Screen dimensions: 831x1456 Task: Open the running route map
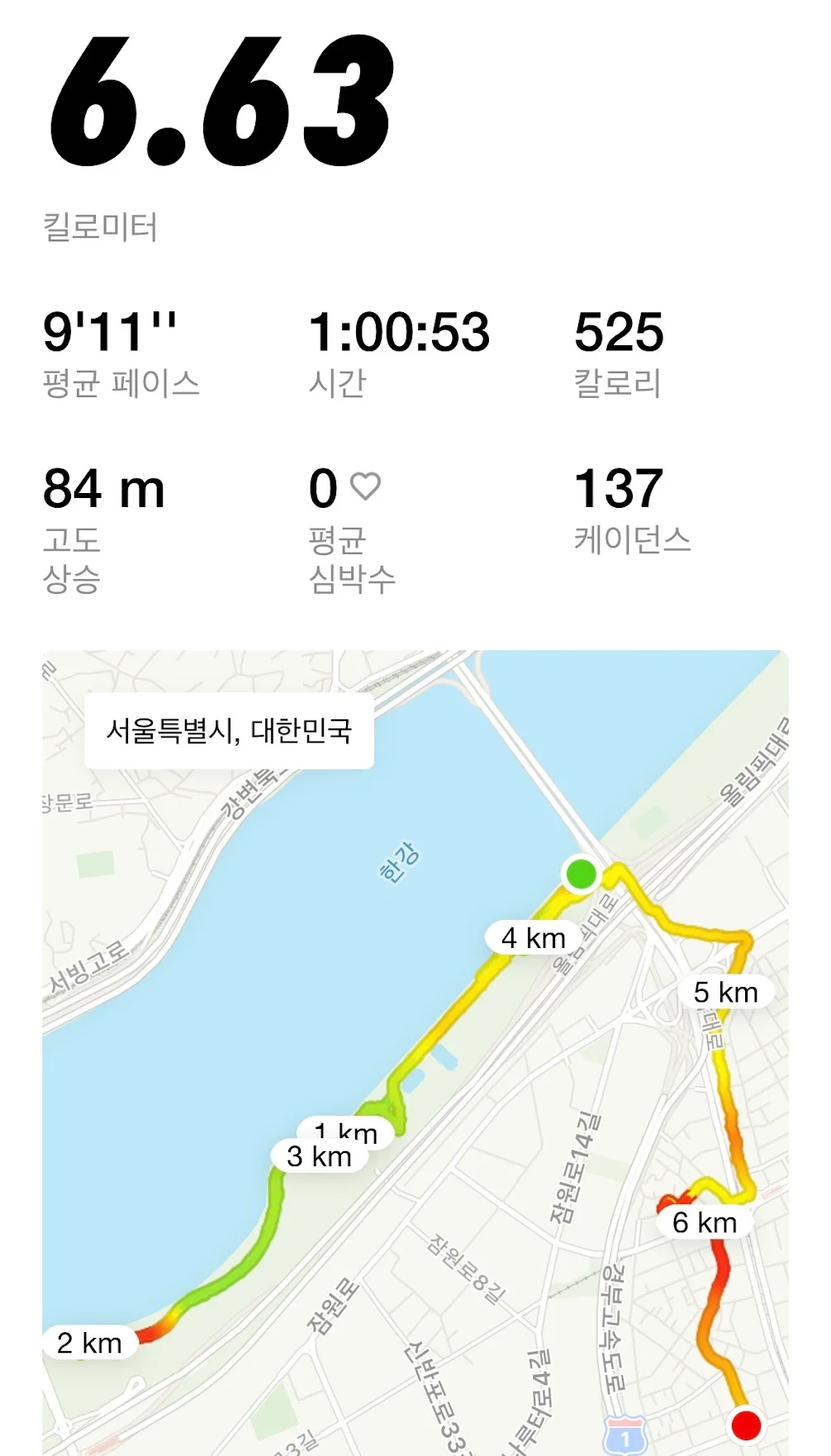[x=415, y=1049]
